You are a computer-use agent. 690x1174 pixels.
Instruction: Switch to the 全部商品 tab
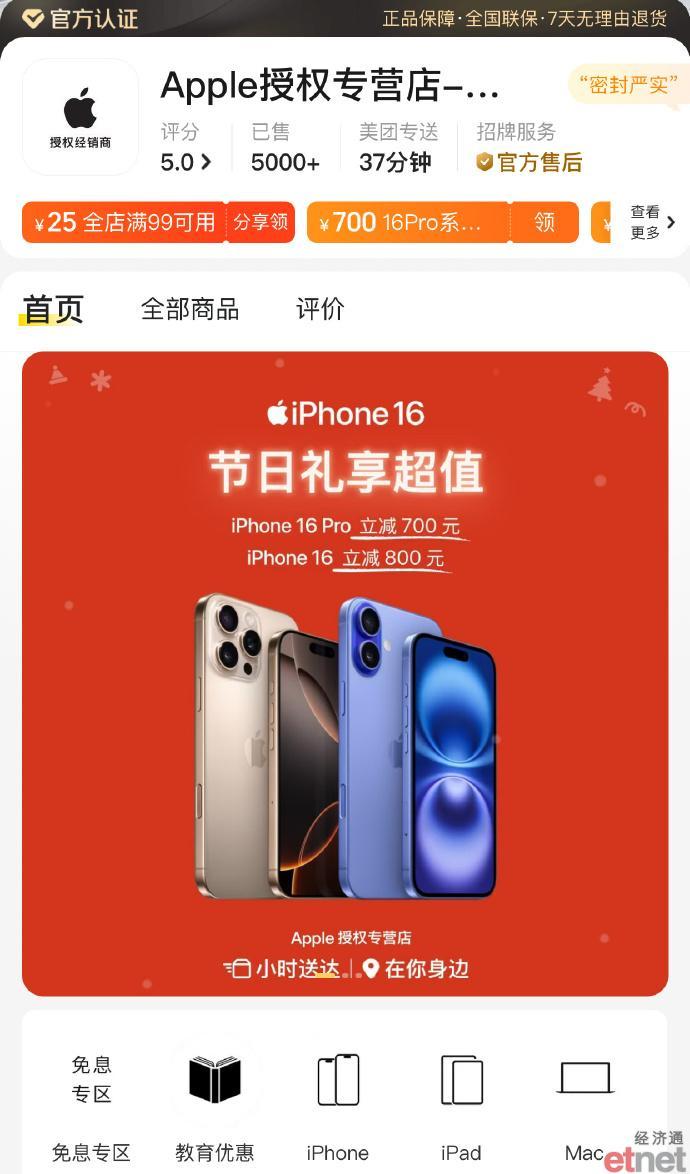190,308
